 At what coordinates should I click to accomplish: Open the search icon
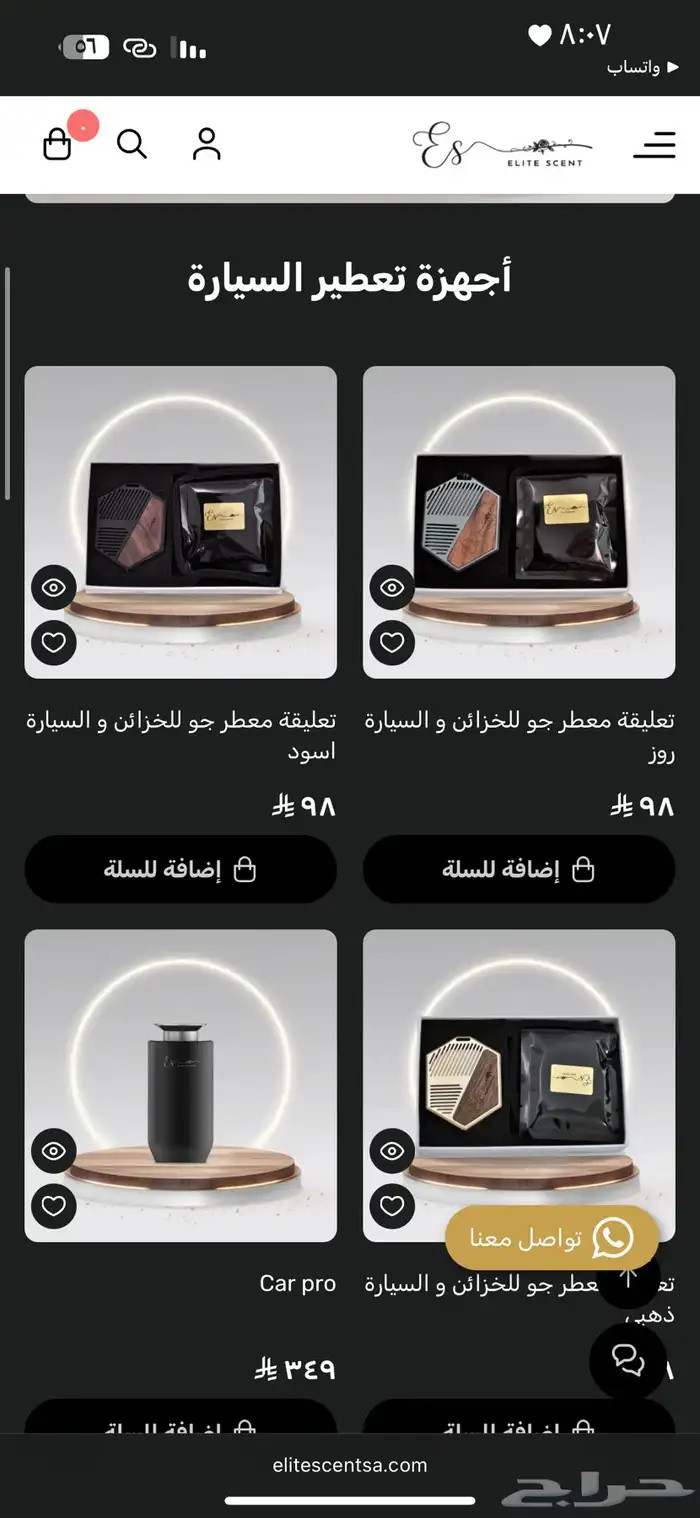click(132, 145)
